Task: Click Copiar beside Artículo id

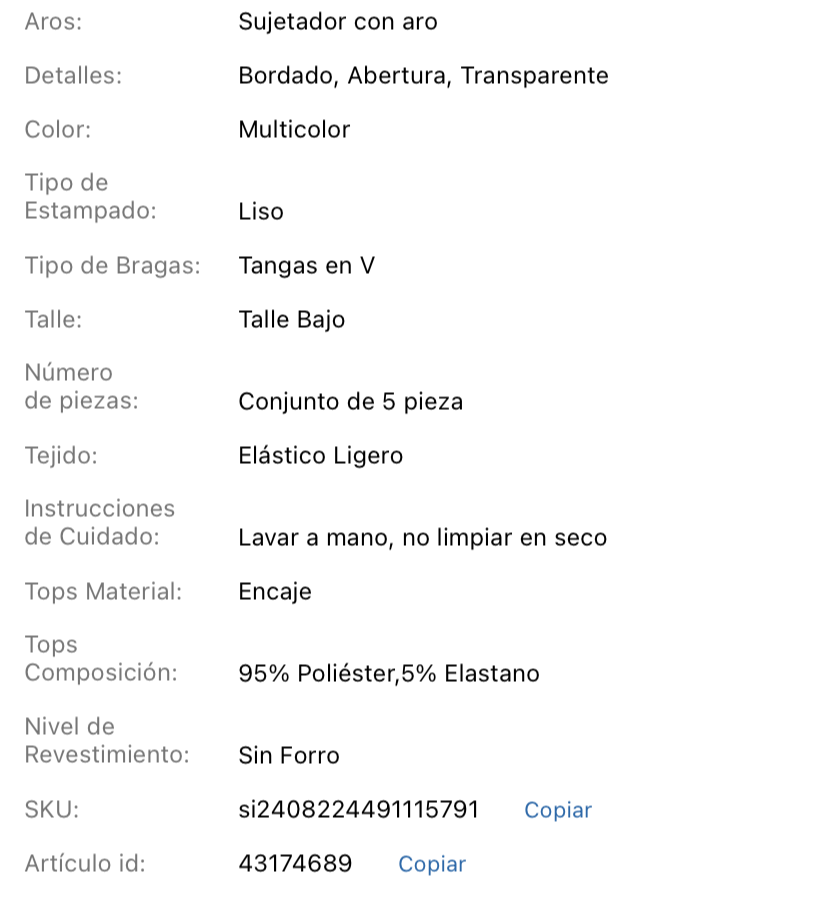Action: pyautogui.click(x=431, y=863)
